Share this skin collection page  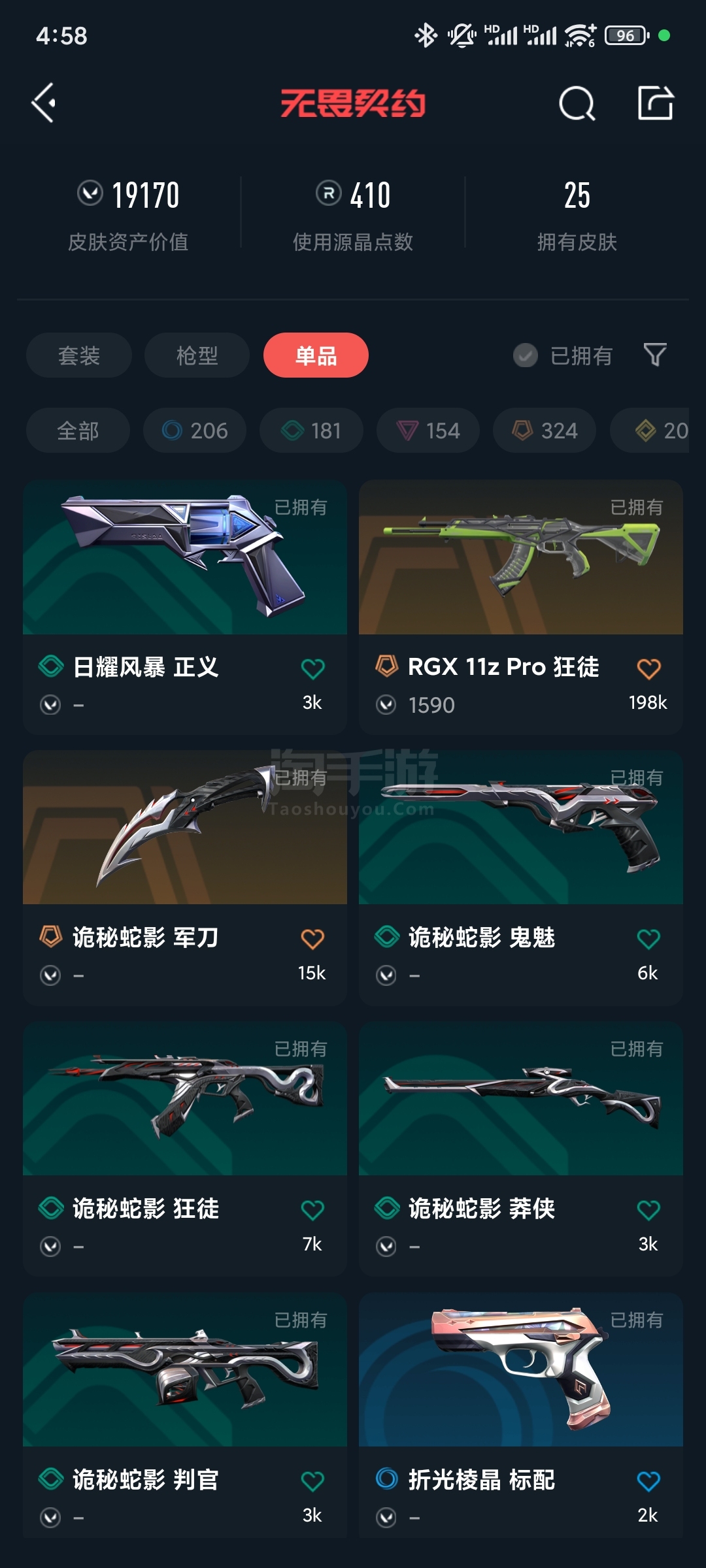point(655,103)
